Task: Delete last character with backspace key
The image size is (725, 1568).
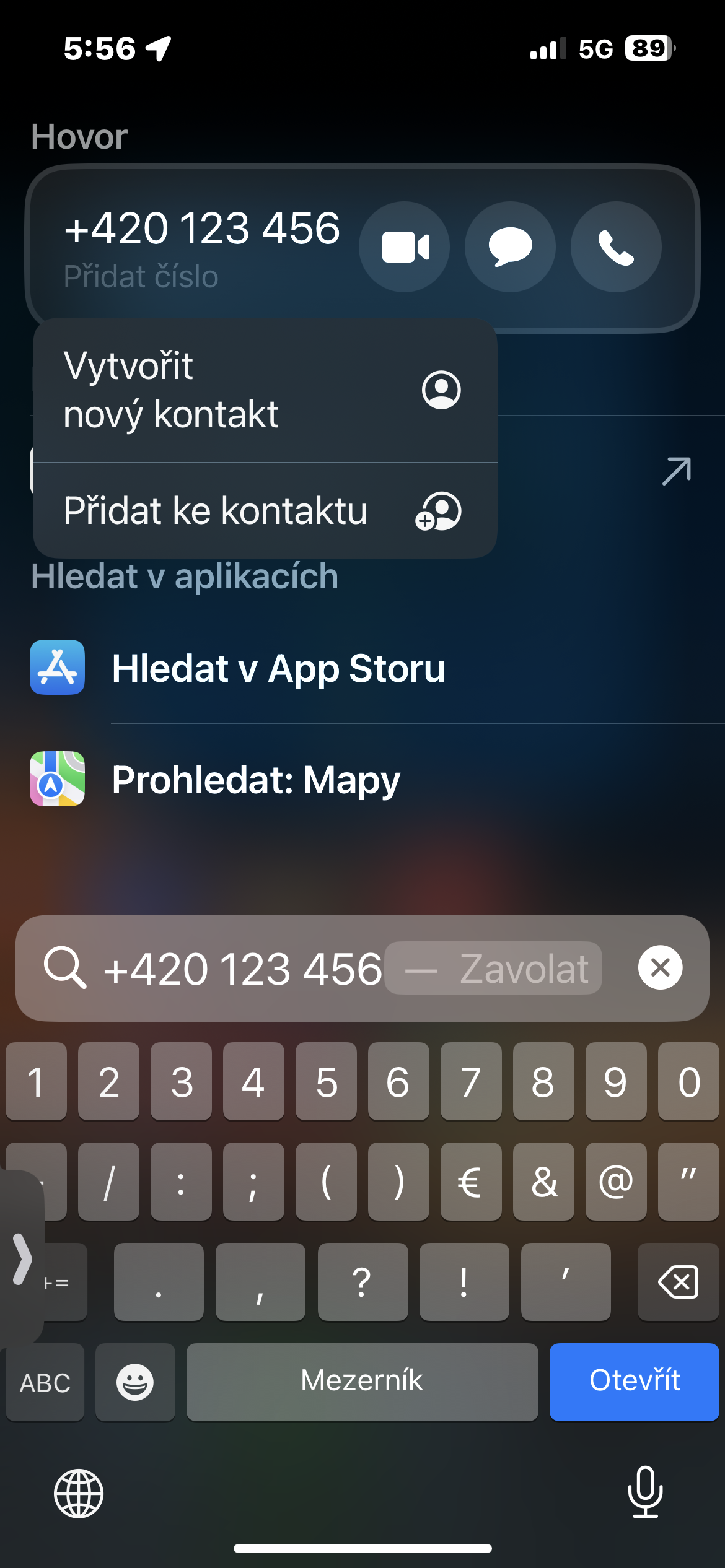Action: point(678,1282)
